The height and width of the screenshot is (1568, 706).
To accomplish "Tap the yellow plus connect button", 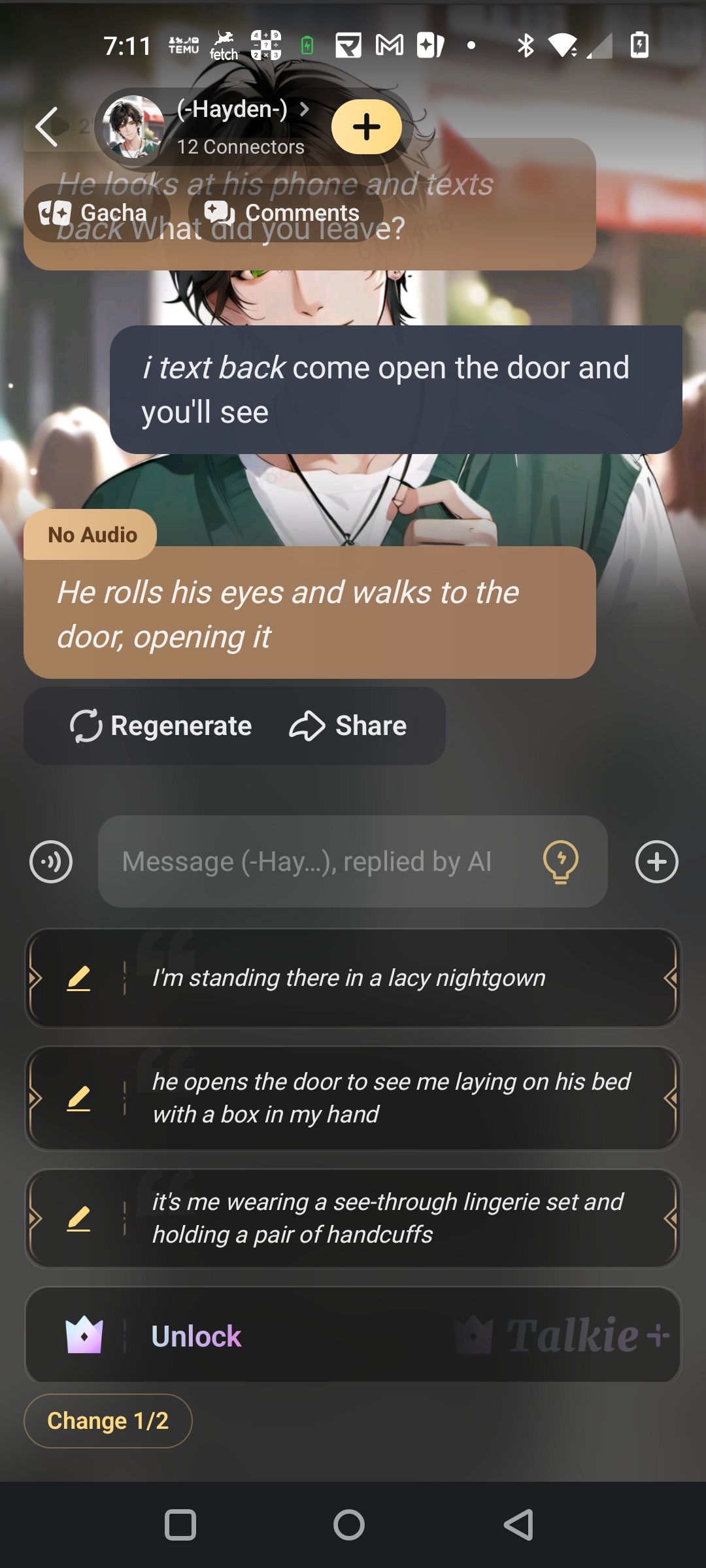I will point(367,127).
